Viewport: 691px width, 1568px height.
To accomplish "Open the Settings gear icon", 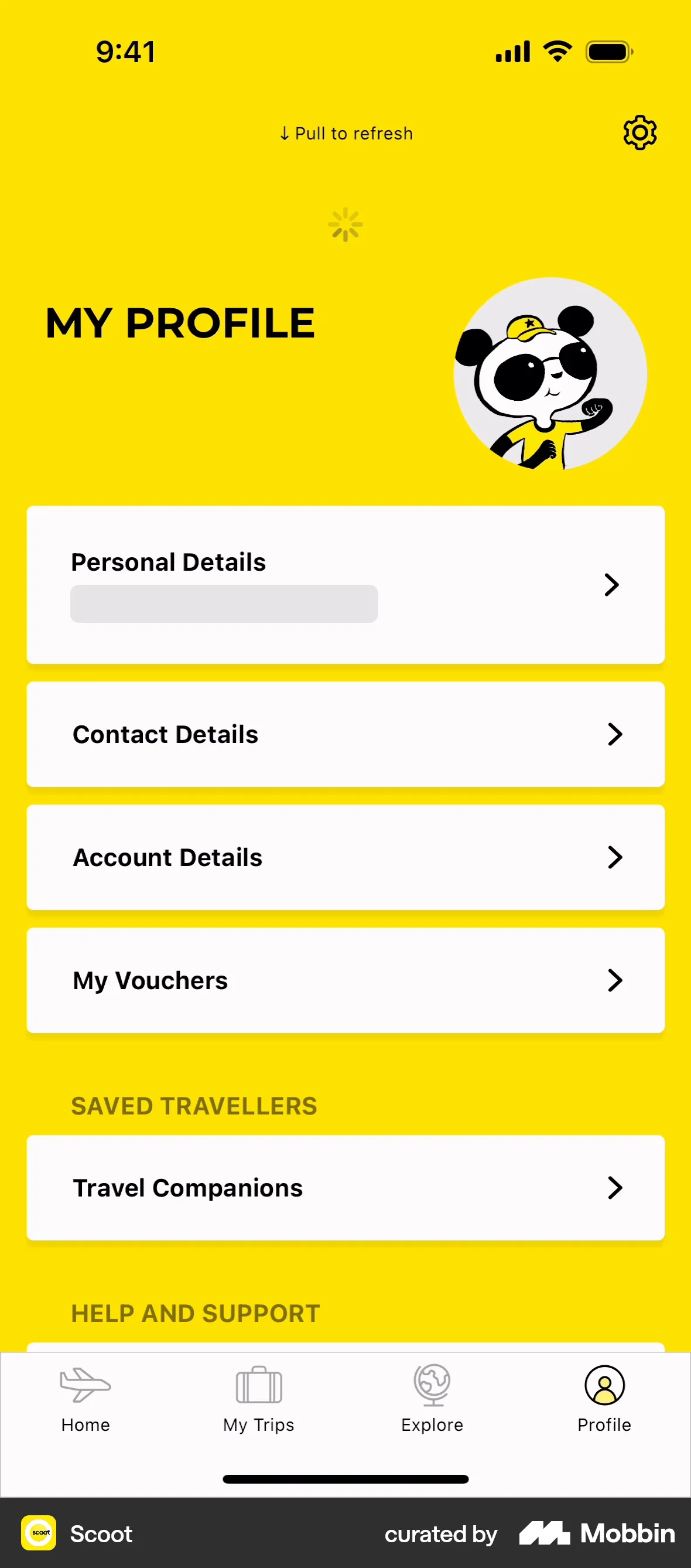I will [x=640, y=132].
